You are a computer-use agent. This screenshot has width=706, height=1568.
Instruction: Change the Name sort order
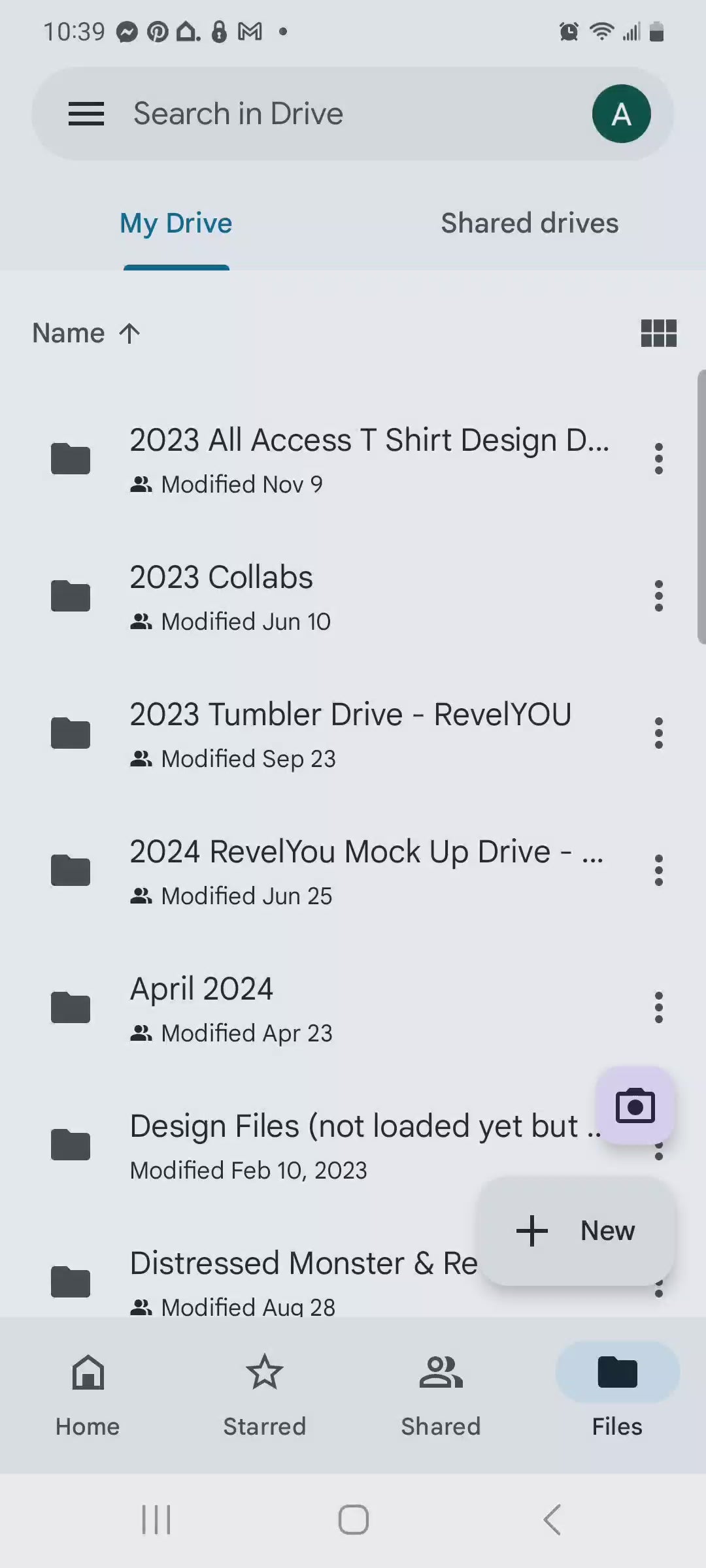tap(86, 333)
